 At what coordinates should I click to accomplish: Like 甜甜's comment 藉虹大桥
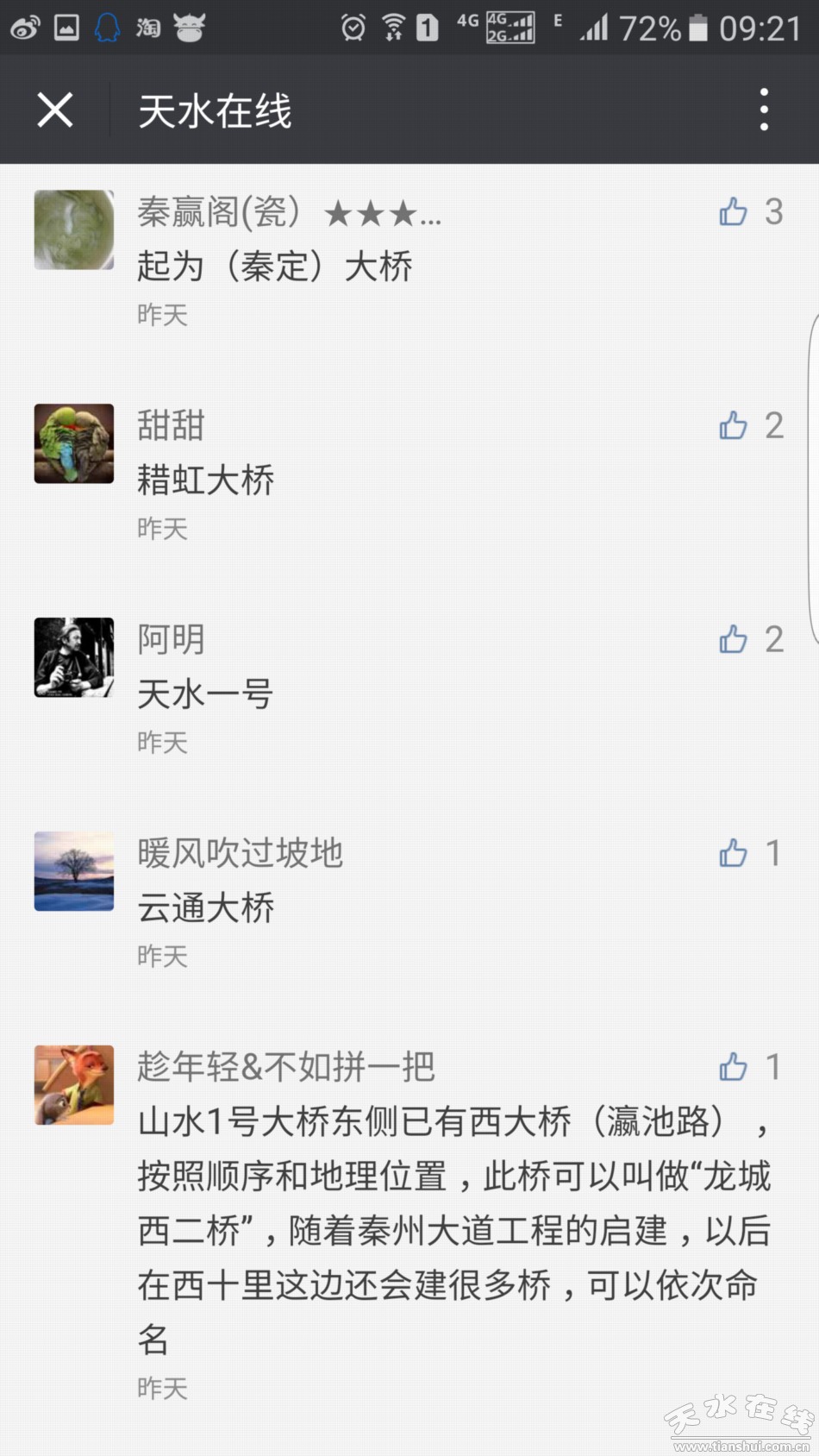point(734,425)
